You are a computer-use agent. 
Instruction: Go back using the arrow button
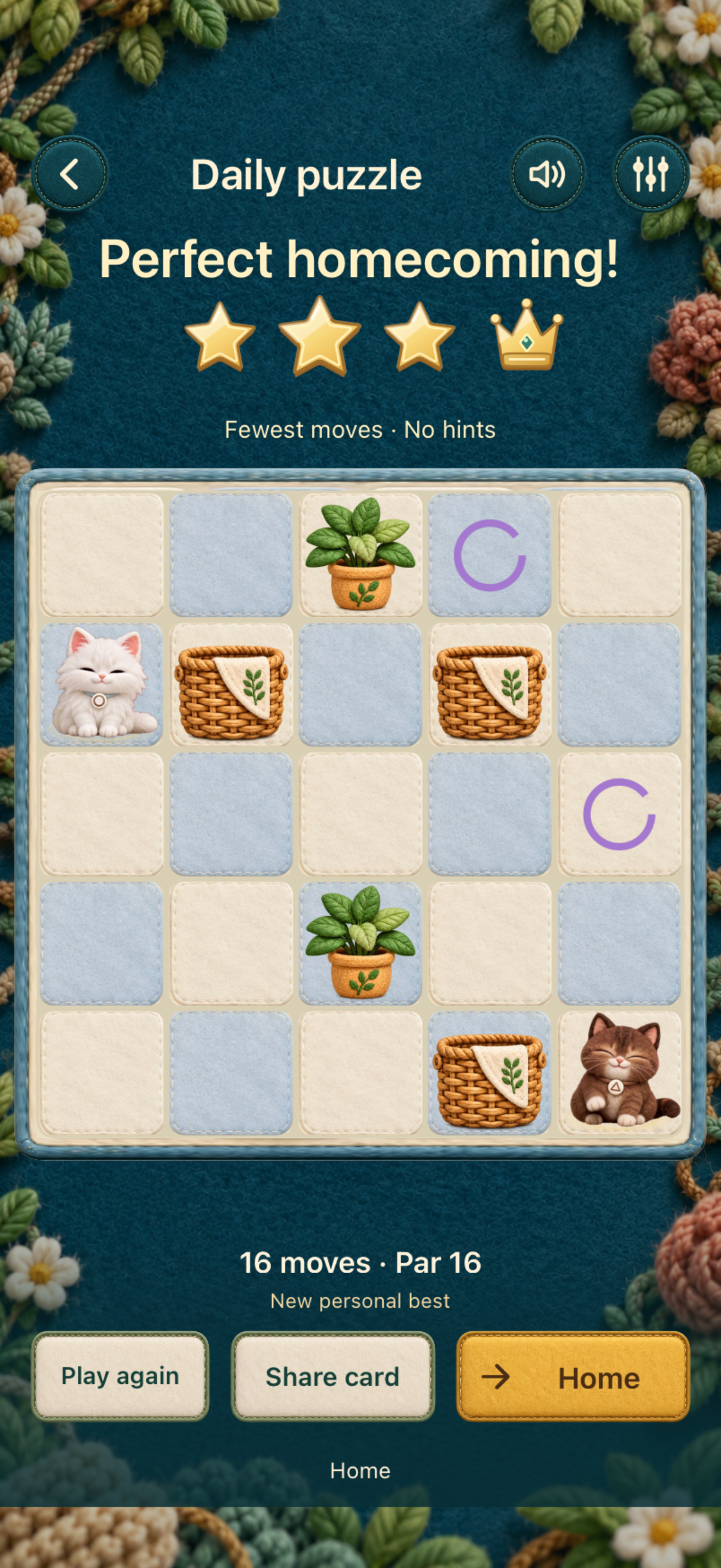[x=69, y=174]
